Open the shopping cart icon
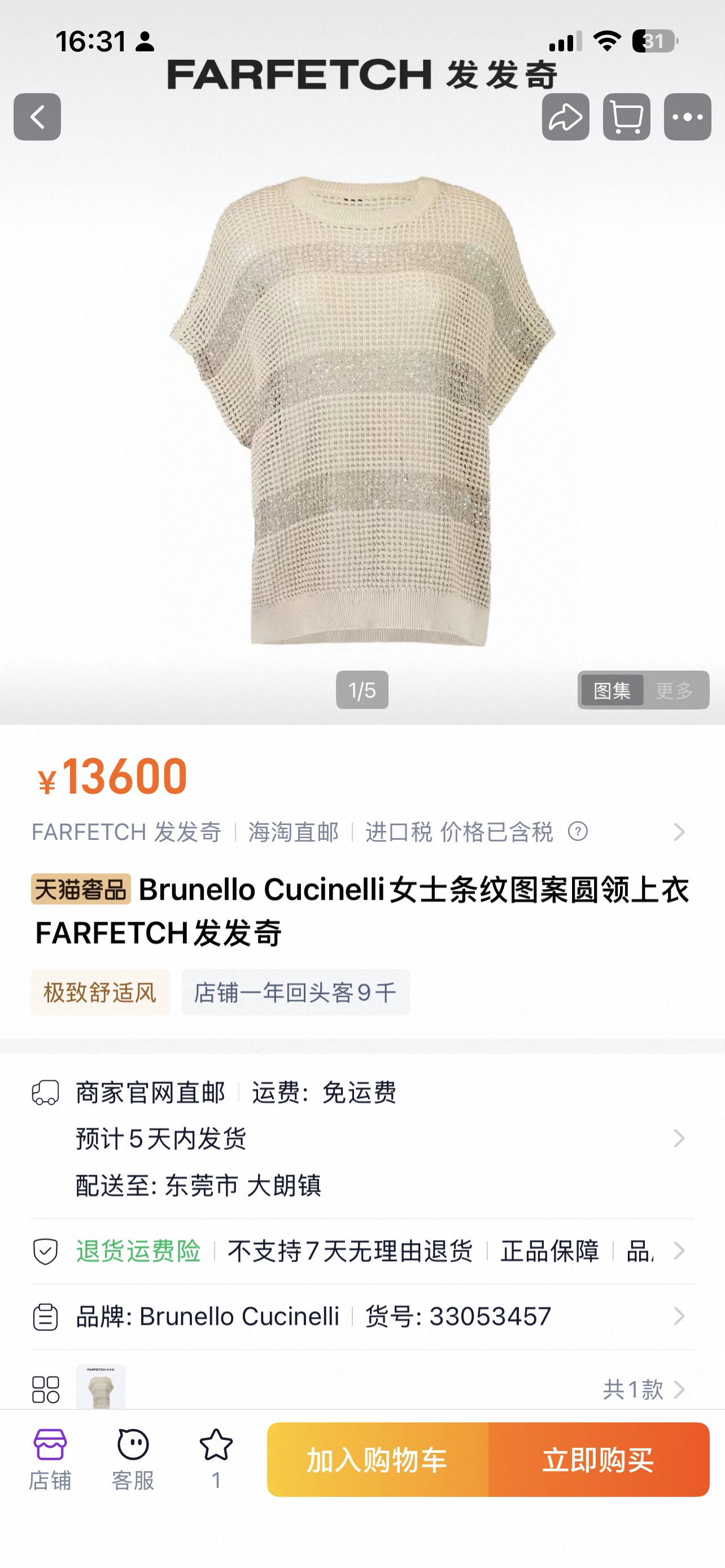Screen dimensions: 725x1568 626,117
